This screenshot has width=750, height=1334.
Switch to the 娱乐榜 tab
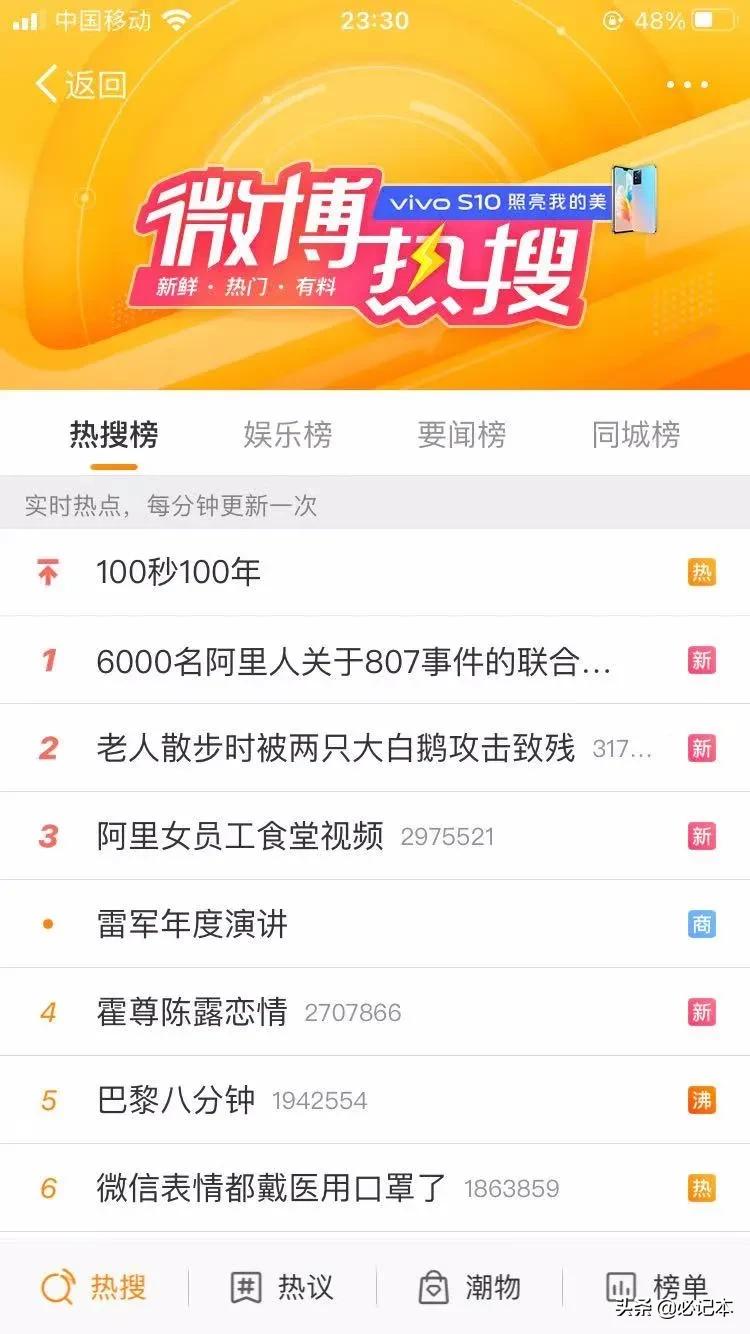click(x=288, y=435)
